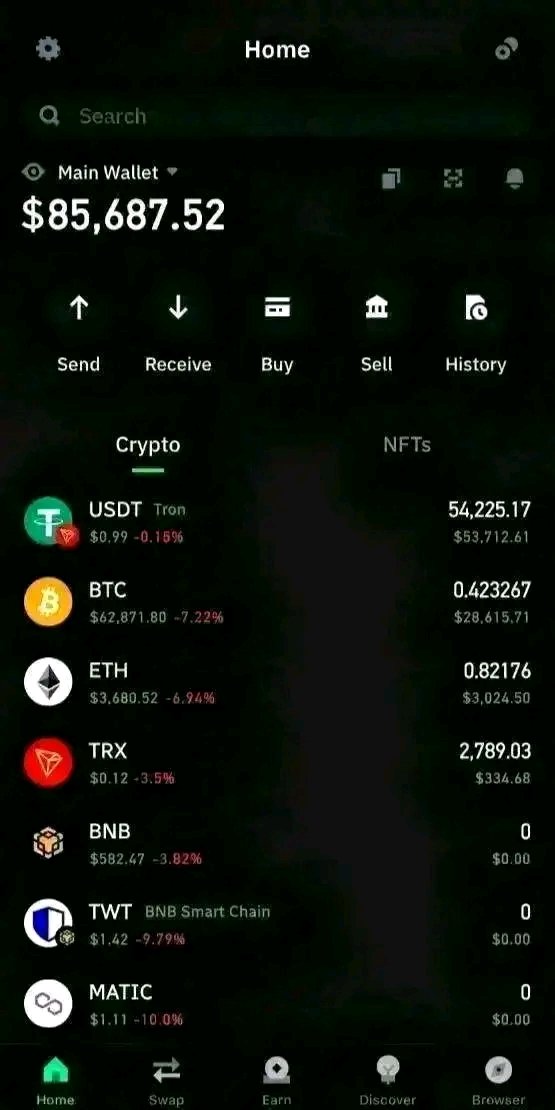Hide balance with the eye icon
Image resolution: width=555 pixels, height=1110 pixels.
click(33, 172)
